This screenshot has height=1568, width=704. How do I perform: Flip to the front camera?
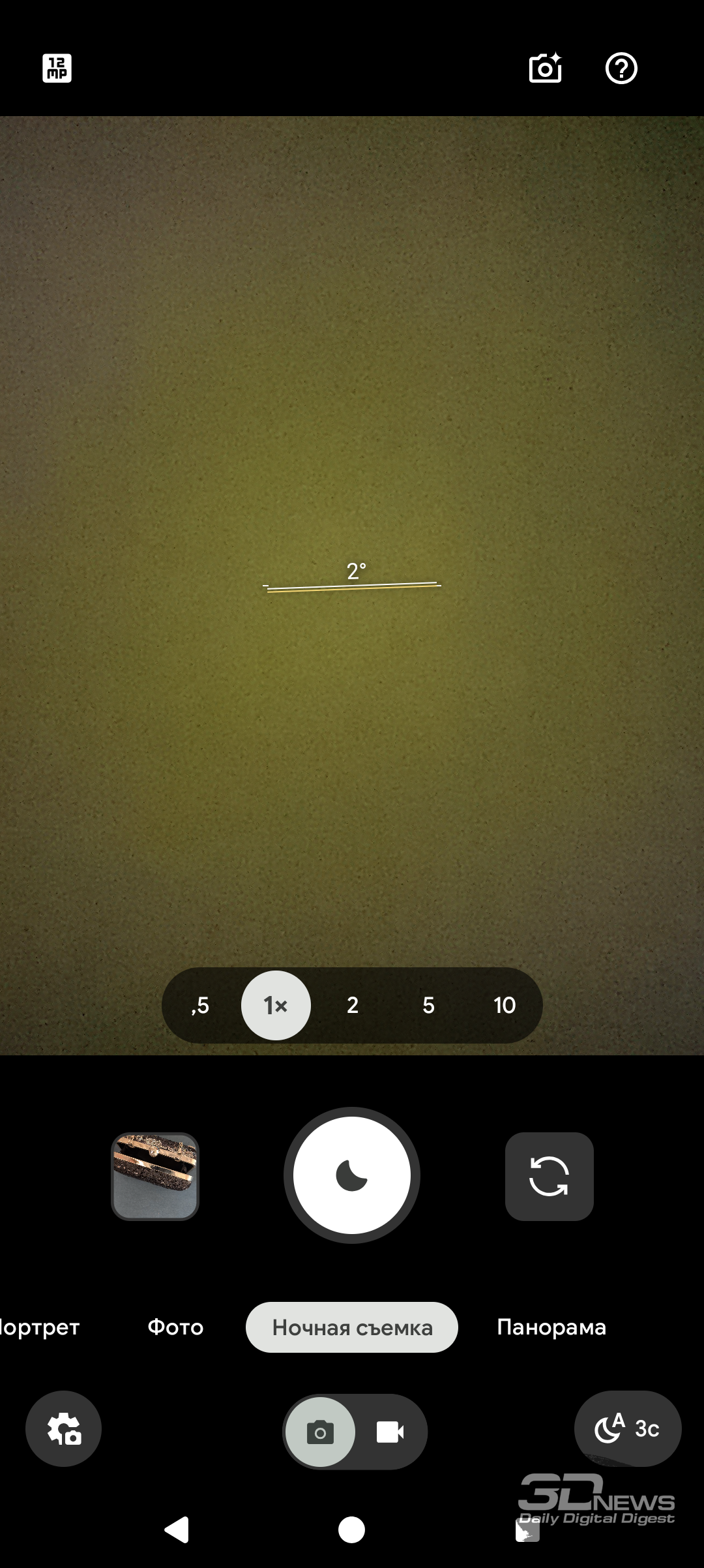[549, 1176]
